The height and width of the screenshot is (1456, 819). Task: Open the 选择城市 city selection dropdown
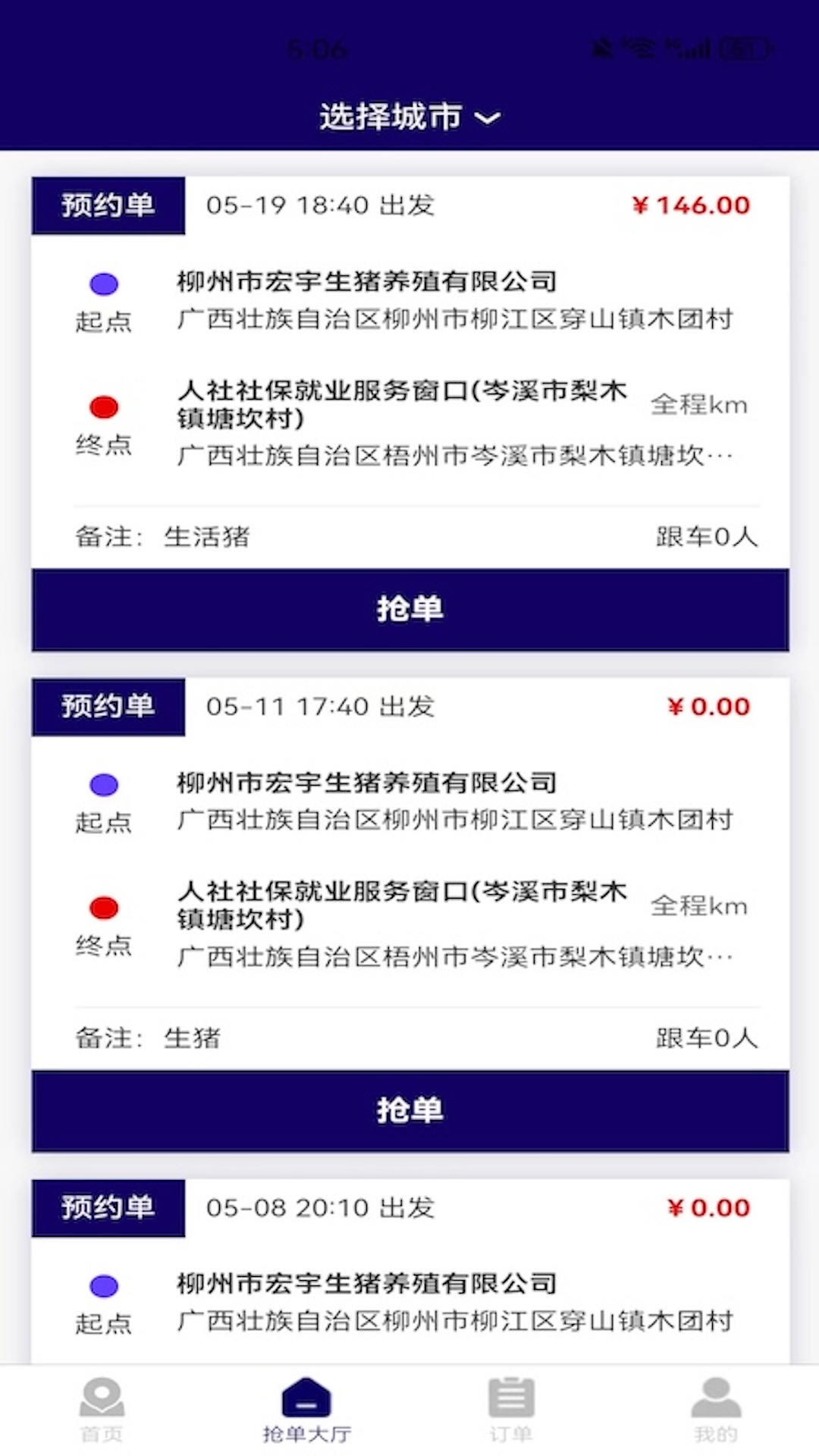click(x=391, y=116)
